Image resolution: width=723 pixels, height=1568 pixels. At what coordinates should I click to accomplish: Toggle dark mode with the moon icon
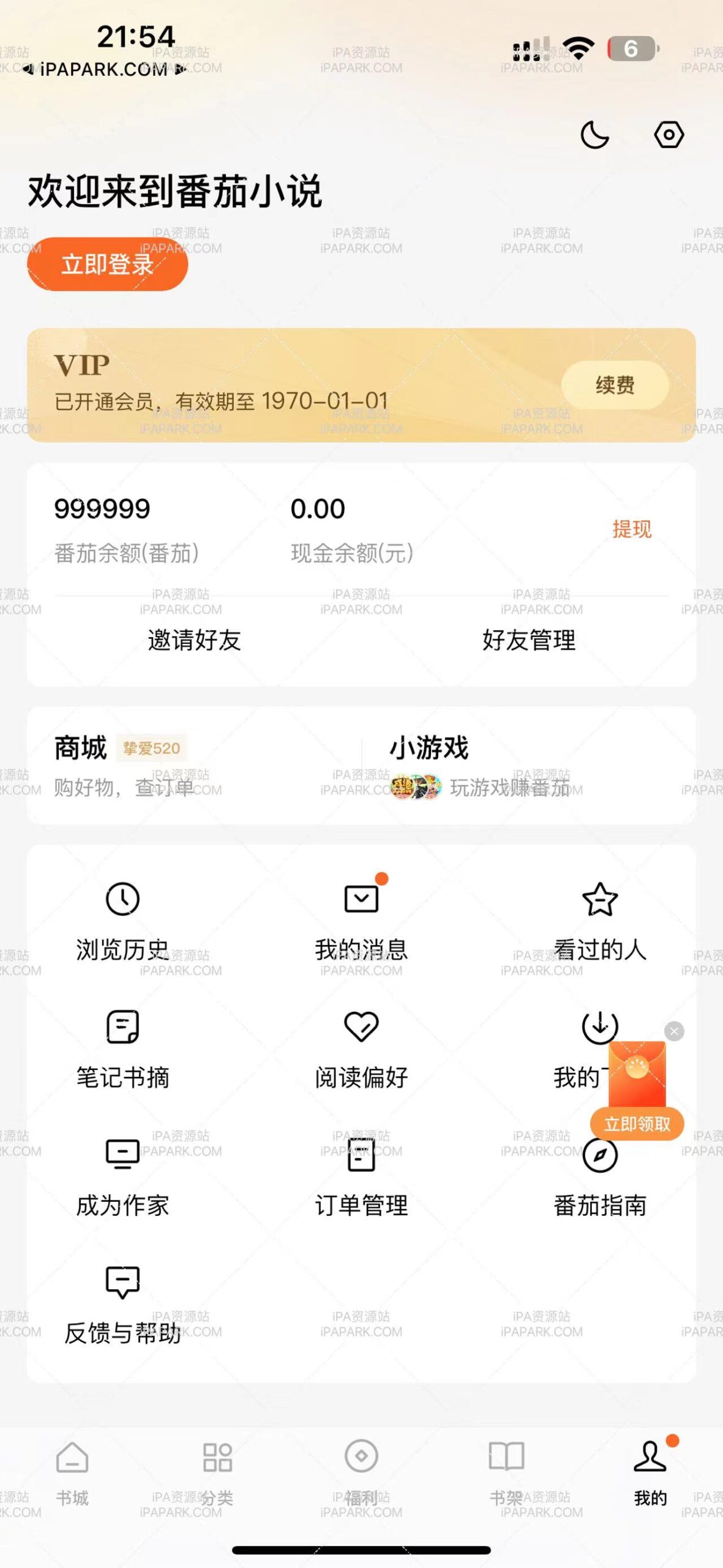(x=595, y=135)
